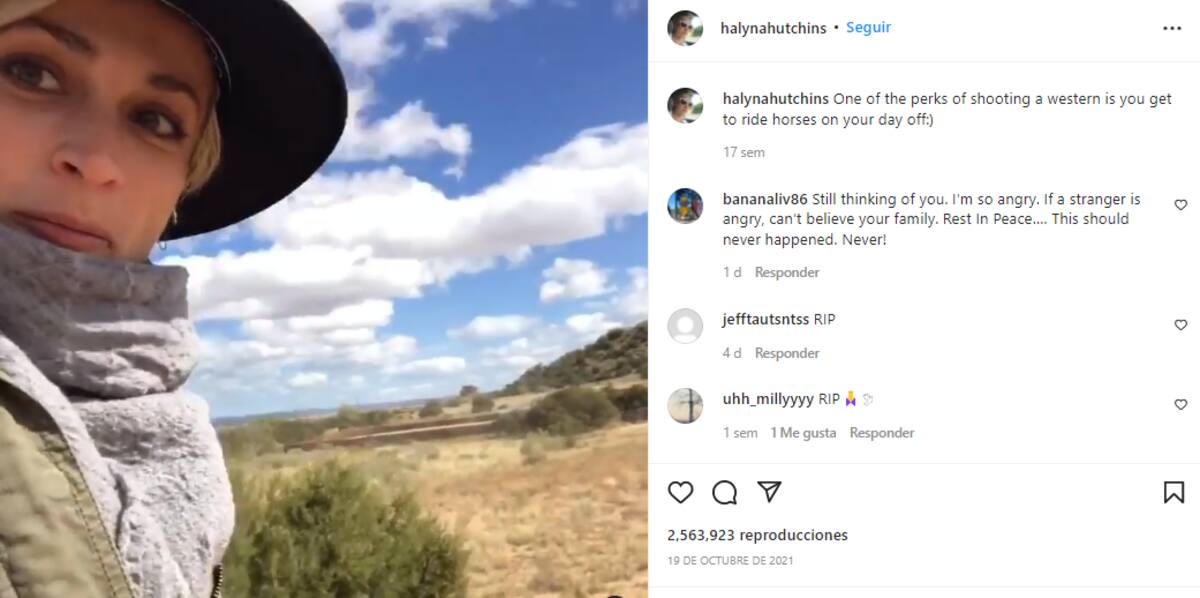The image size is (1200, 598).
Task: Like uhh_millyyyy's comment
Action: coord(1180,405)
